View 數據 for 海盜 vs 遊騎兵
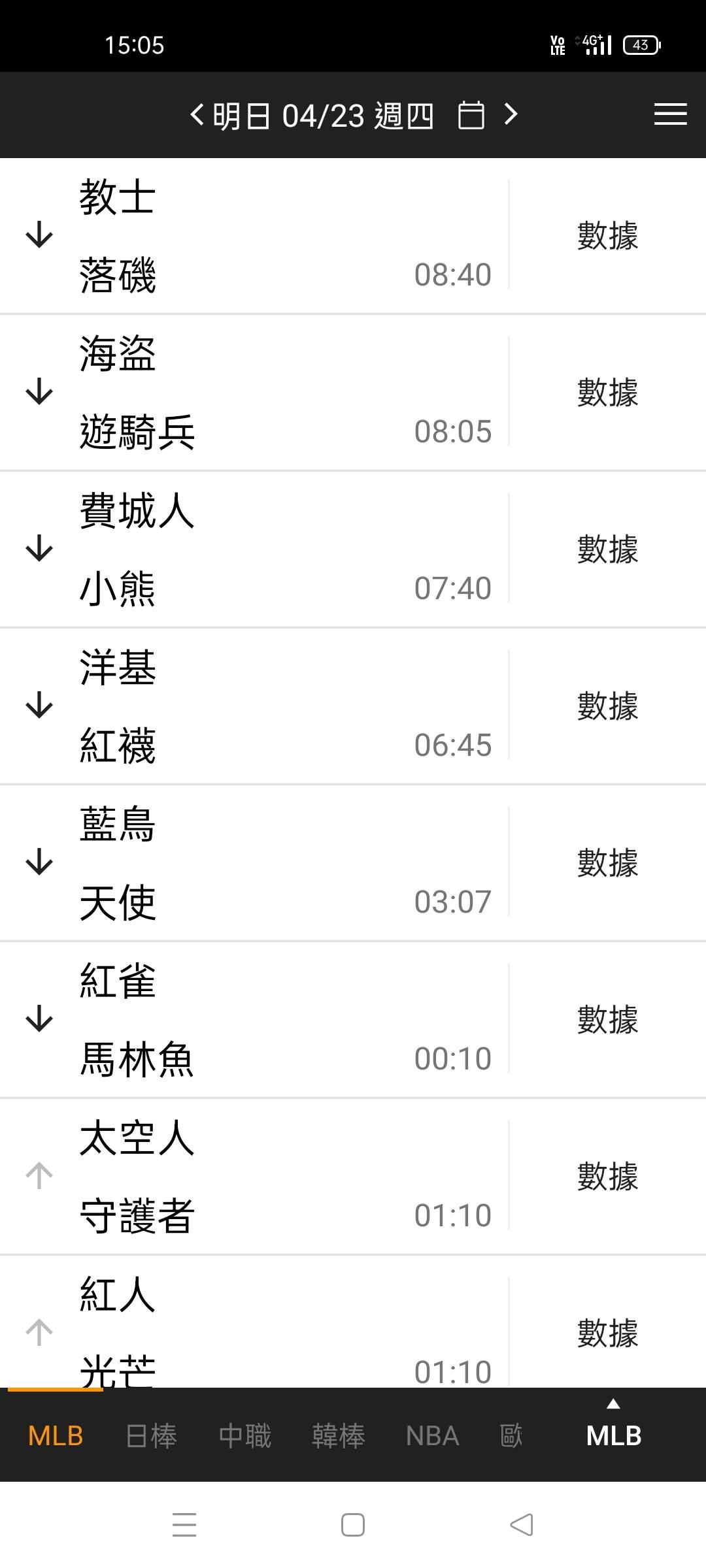 (x=607, y=392)
